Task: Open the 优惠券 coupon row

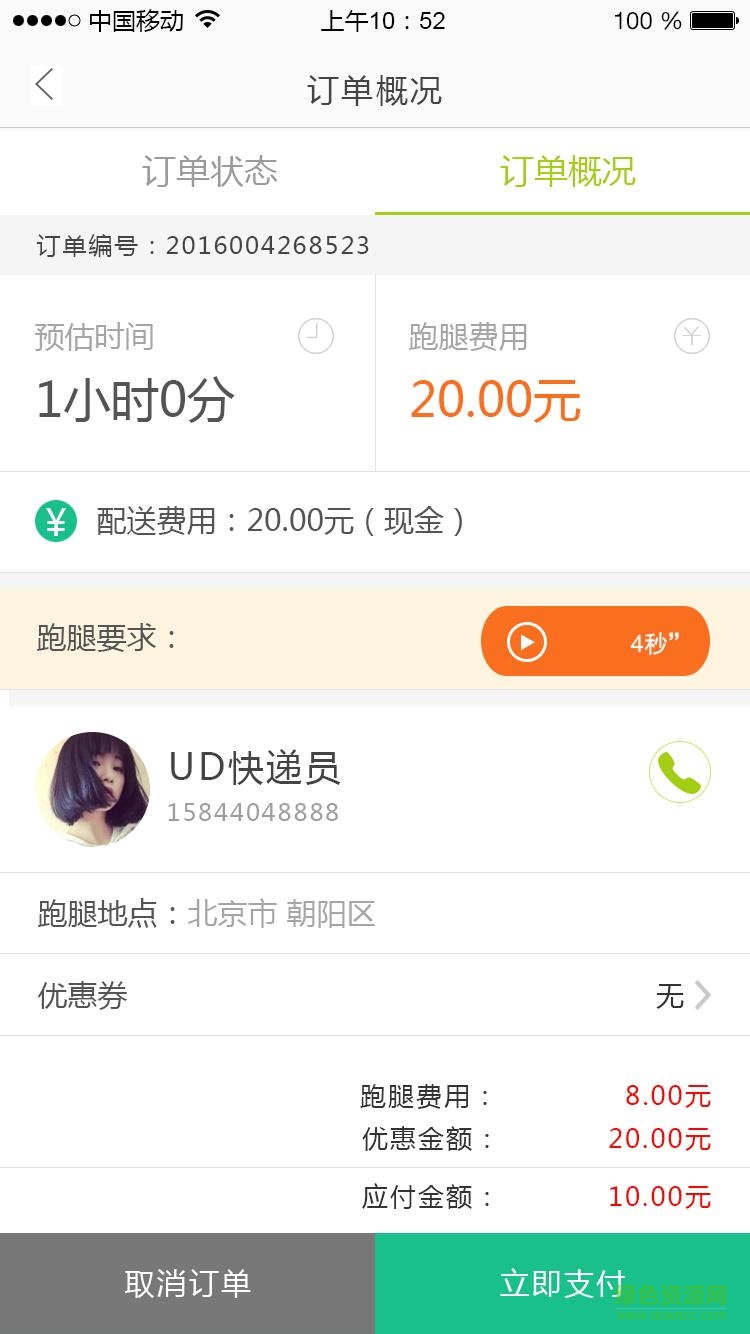Action: 375,996
